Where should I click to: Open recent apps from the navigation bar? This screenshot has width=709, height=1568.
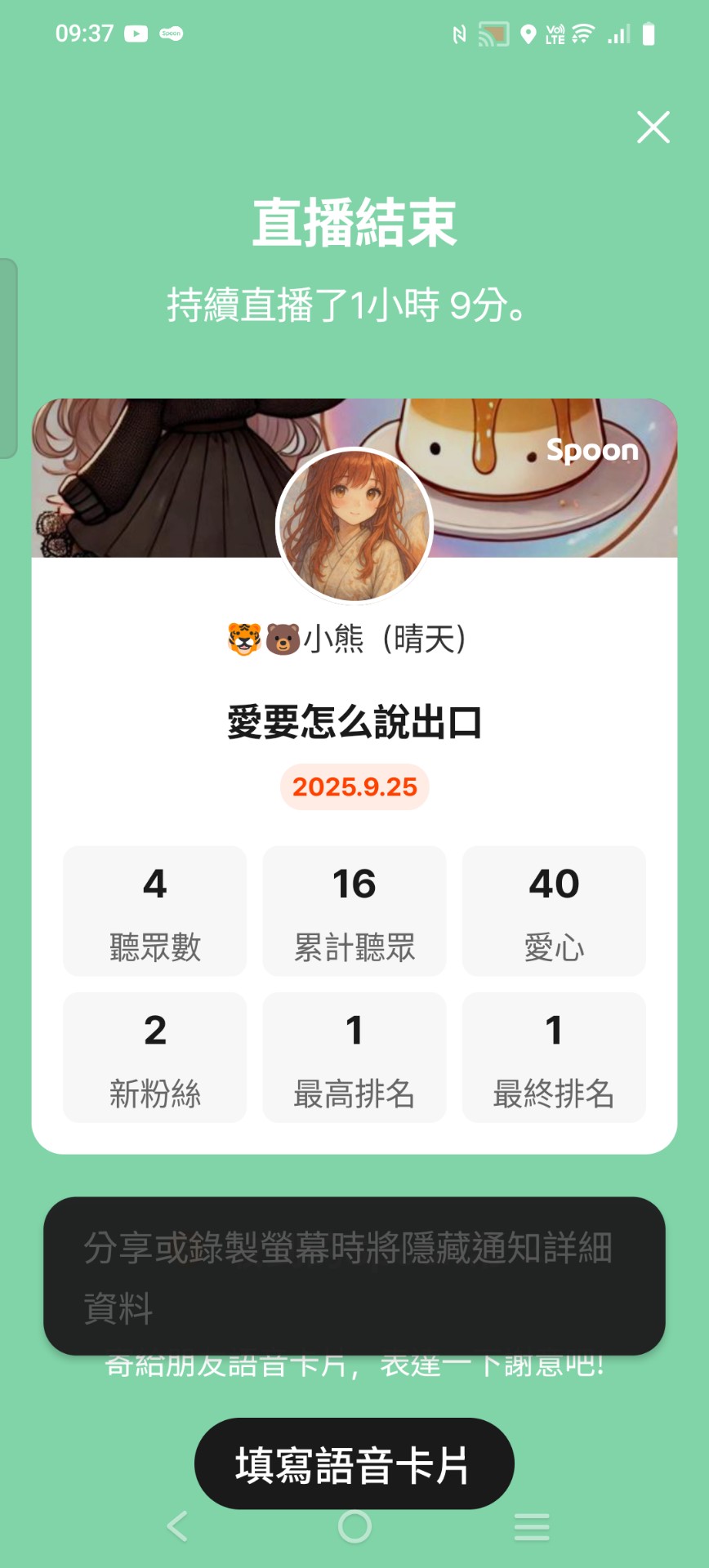(532, 1526)
